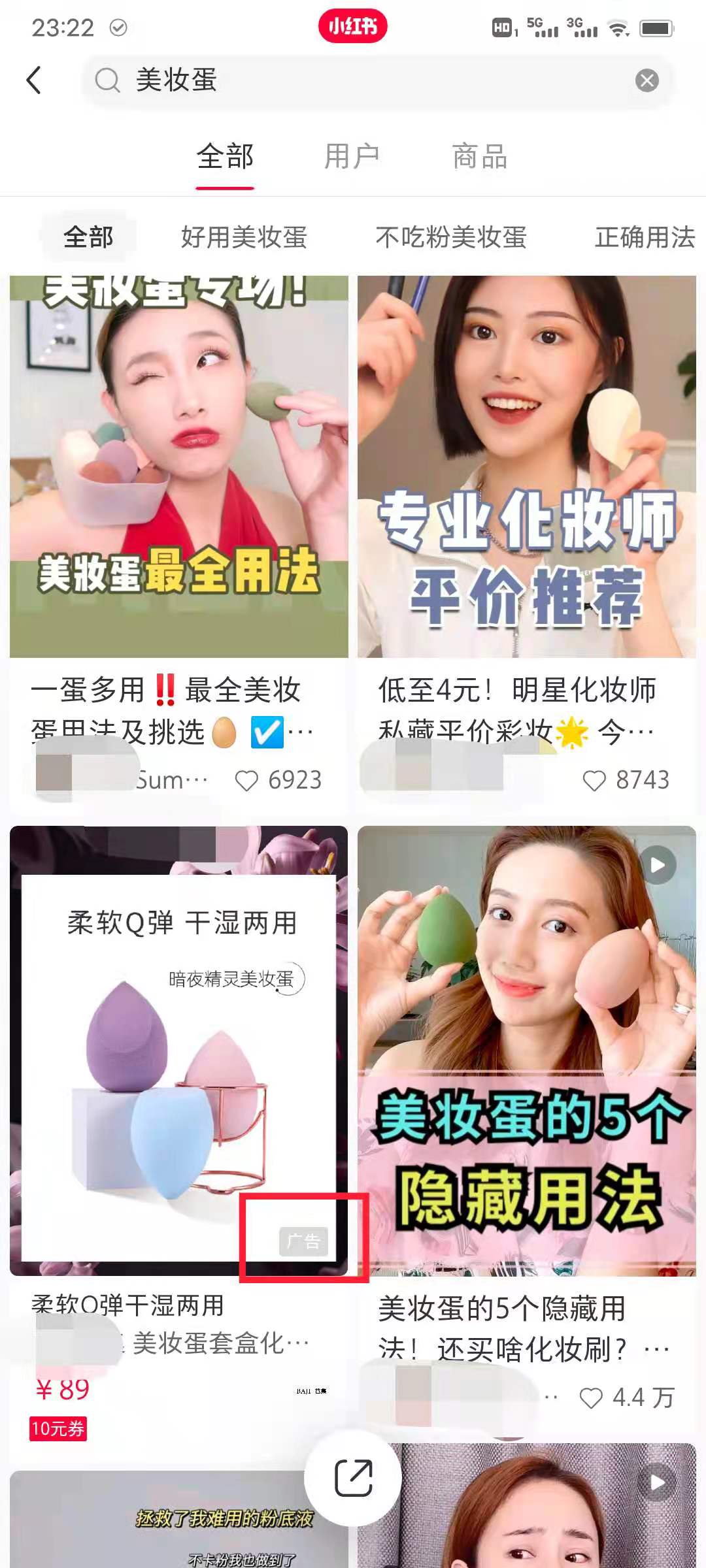Select the 正确用法 filter chip
The width and height of the screenshot is (706, 1568).
[645, 237]
